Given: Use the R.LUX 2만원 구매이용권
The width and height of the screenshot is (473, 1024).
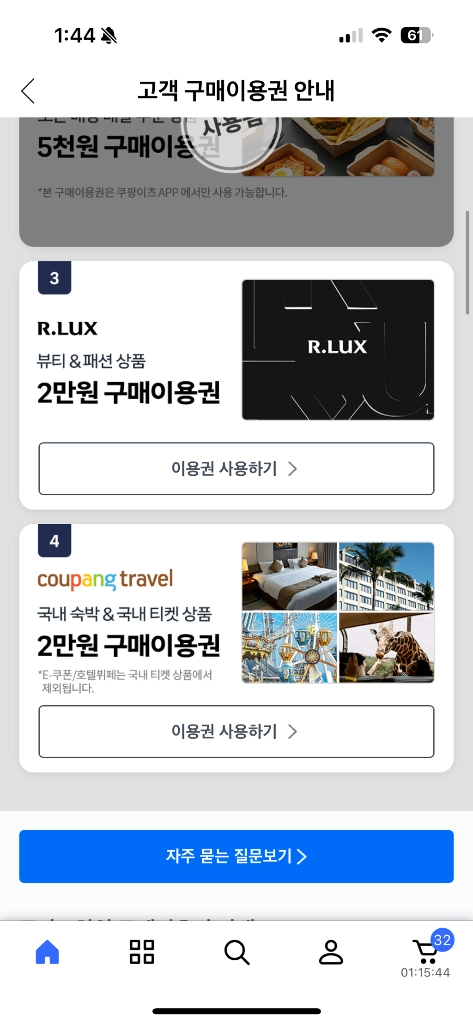Looking at the screenshot, I should click(x=236, y=469).
